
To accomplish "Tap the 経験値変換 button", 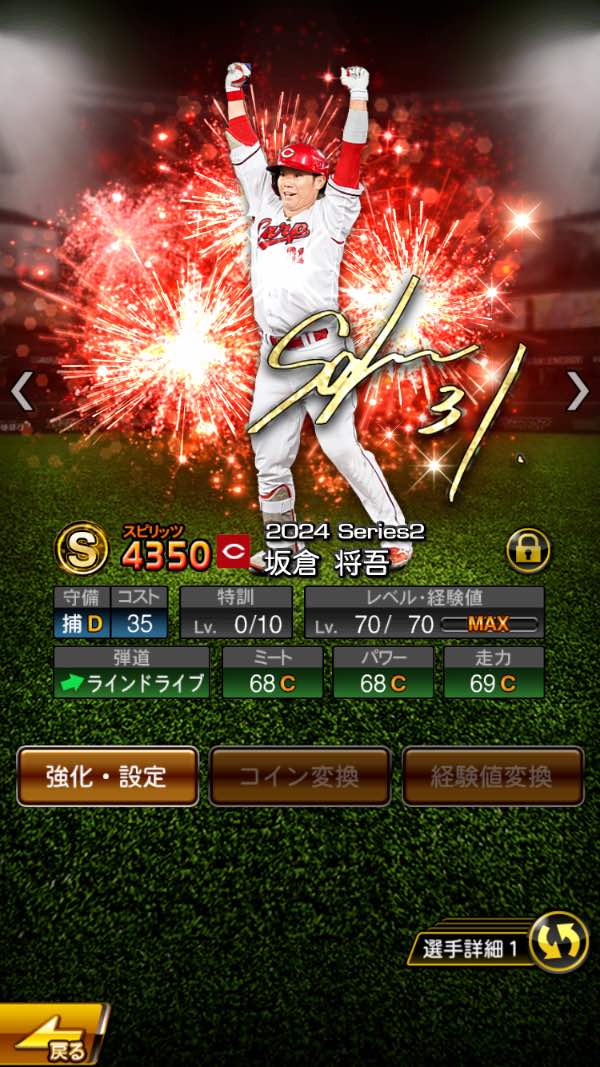I will point(493,776).
